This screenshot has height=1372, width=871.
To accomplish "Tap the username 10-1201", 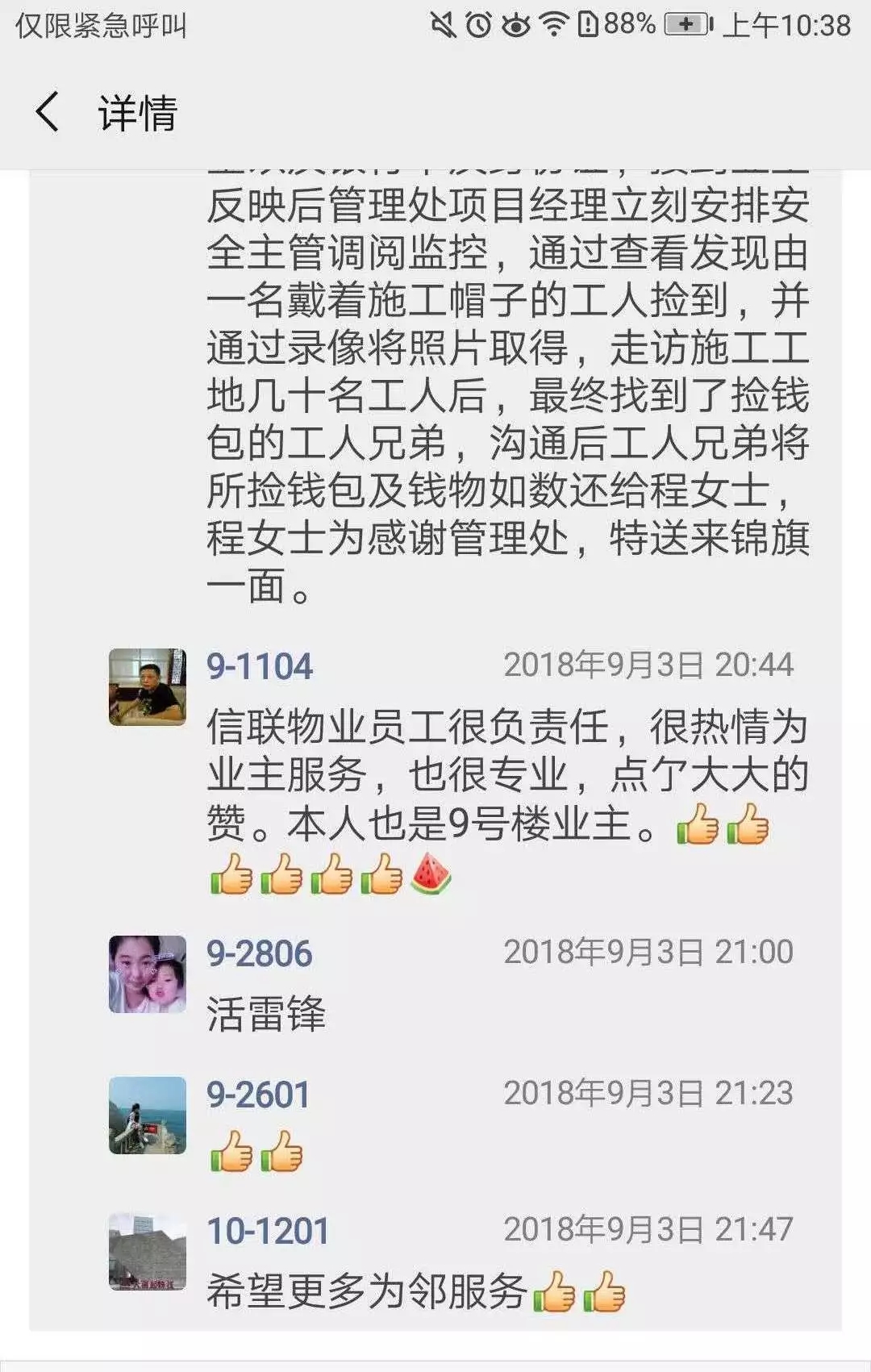I will [x=268, y=1231].
